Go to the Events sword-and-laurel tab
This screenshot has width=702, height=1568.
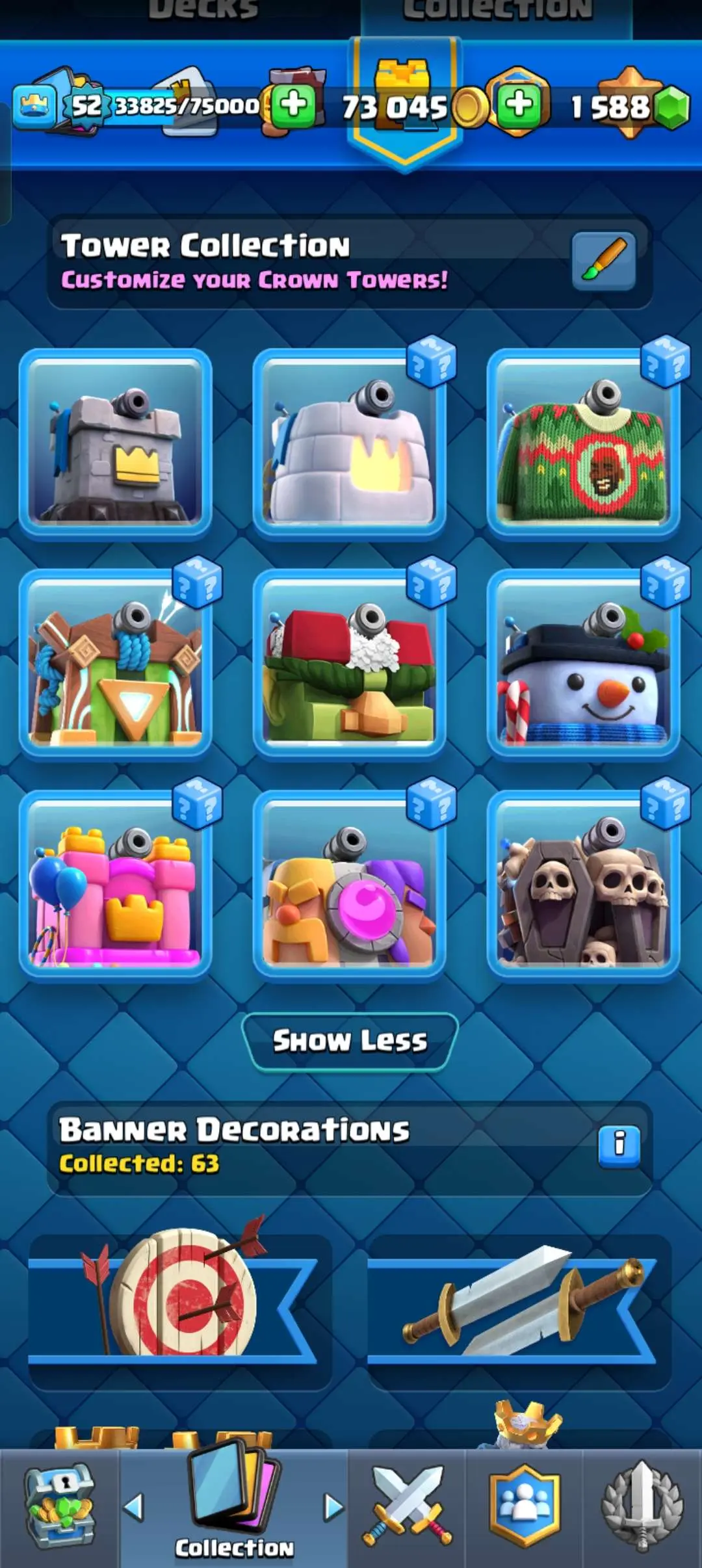point(642,1507)
